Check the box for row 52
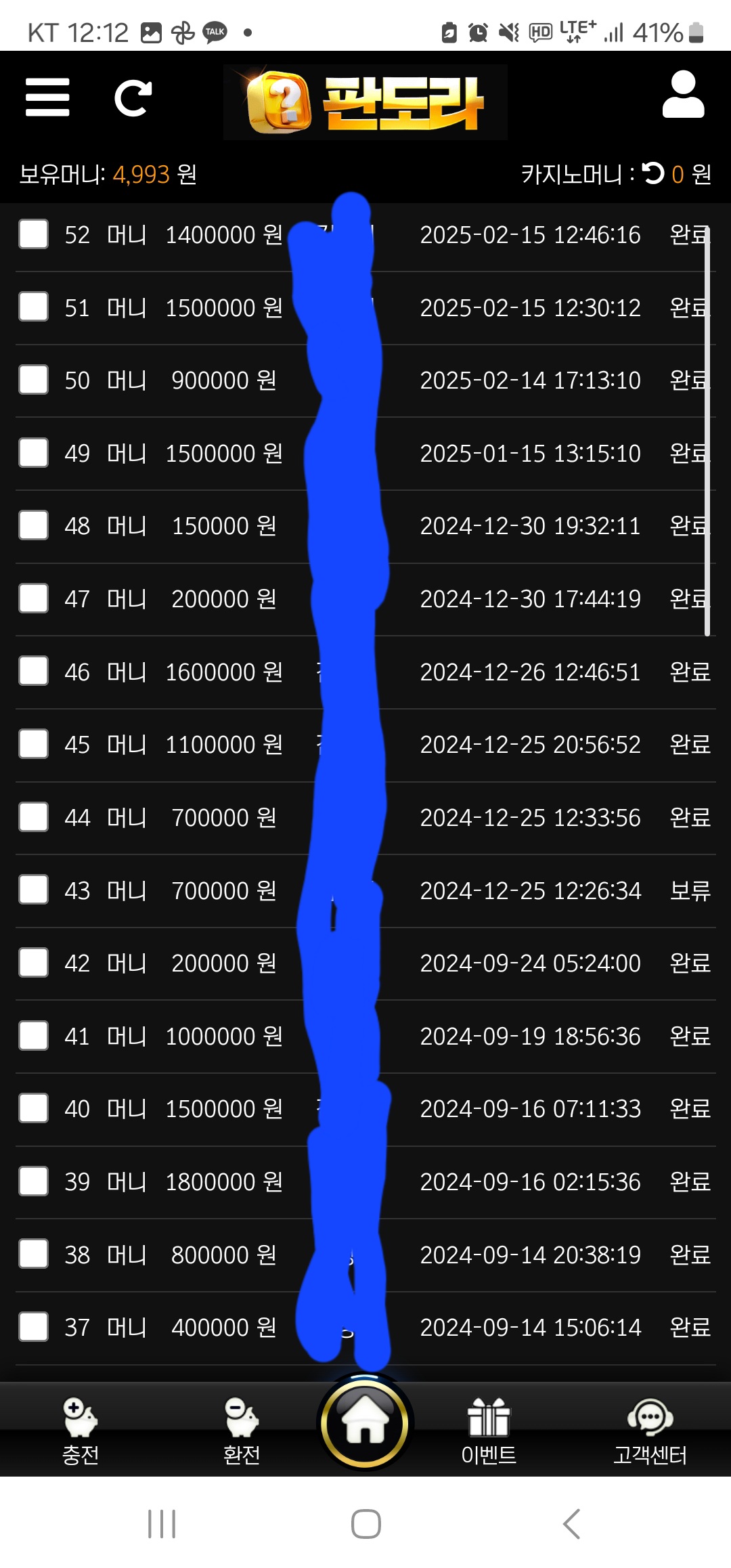The width and height of the screenshot is (731, 1568). [x=33, y=234]
